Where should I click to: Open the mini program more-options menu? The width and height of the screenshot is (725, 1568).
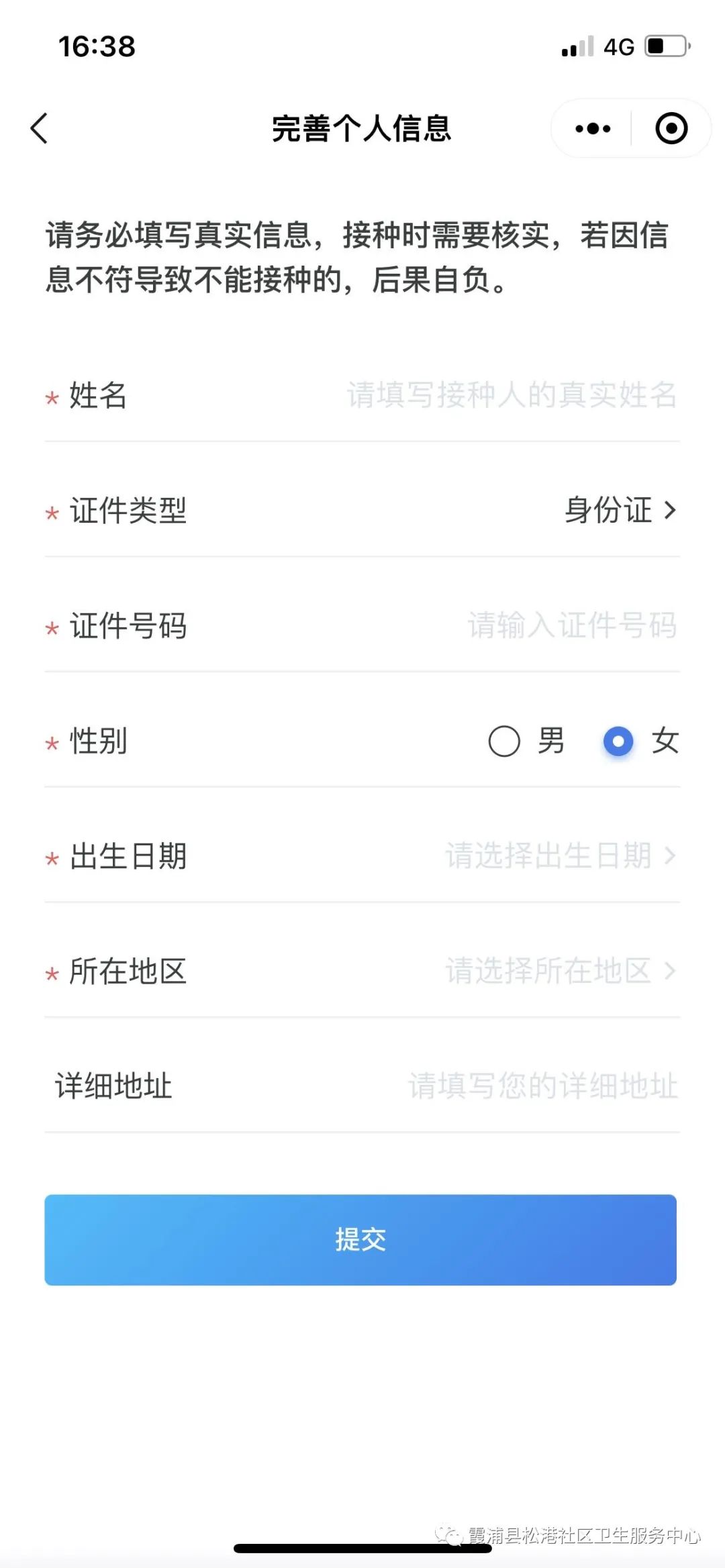pyautogui.click(x=593, y=128)
